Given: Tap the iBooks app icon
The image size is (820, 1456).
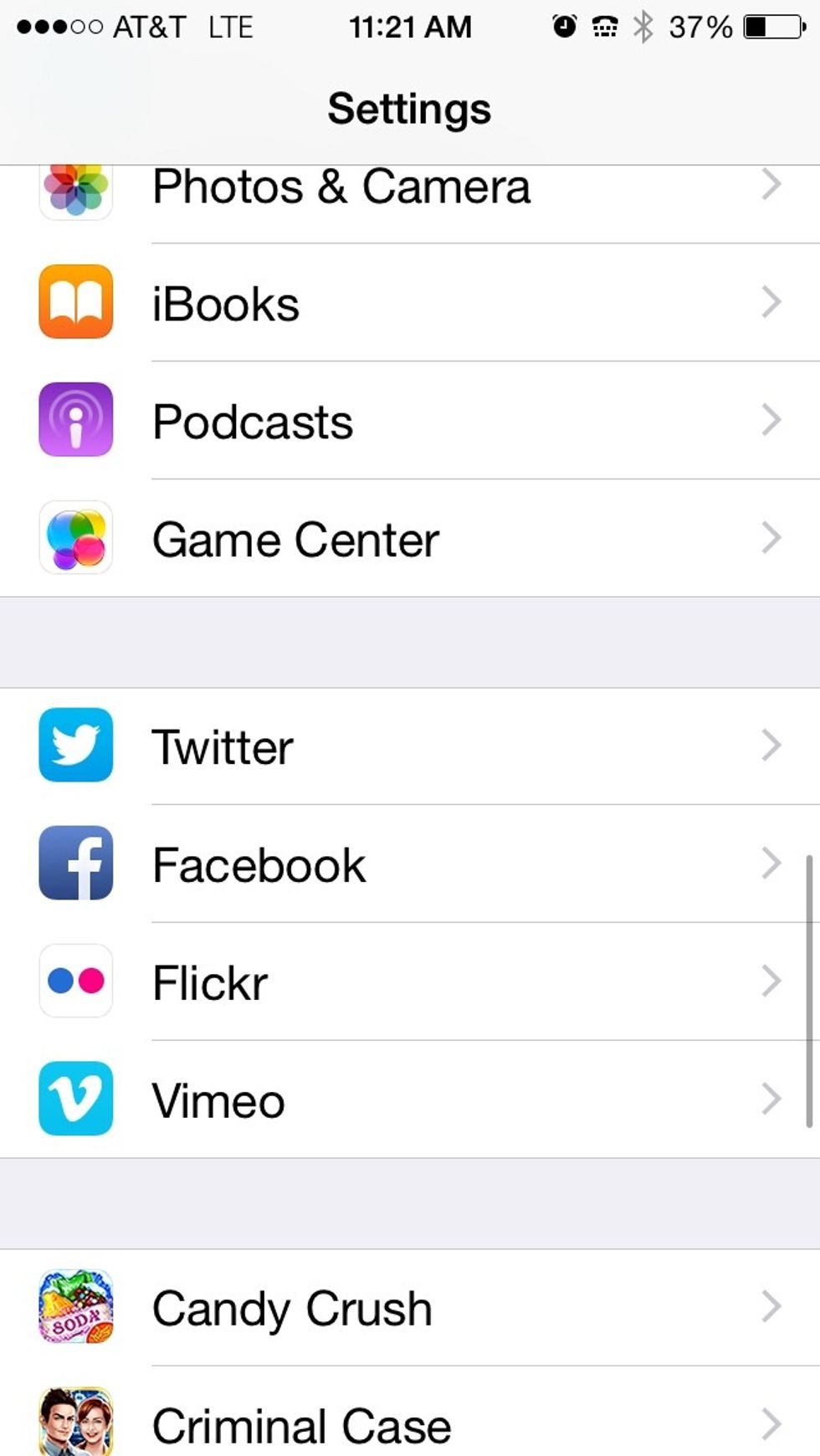Looking at the screenshot, I should (75, 303).
